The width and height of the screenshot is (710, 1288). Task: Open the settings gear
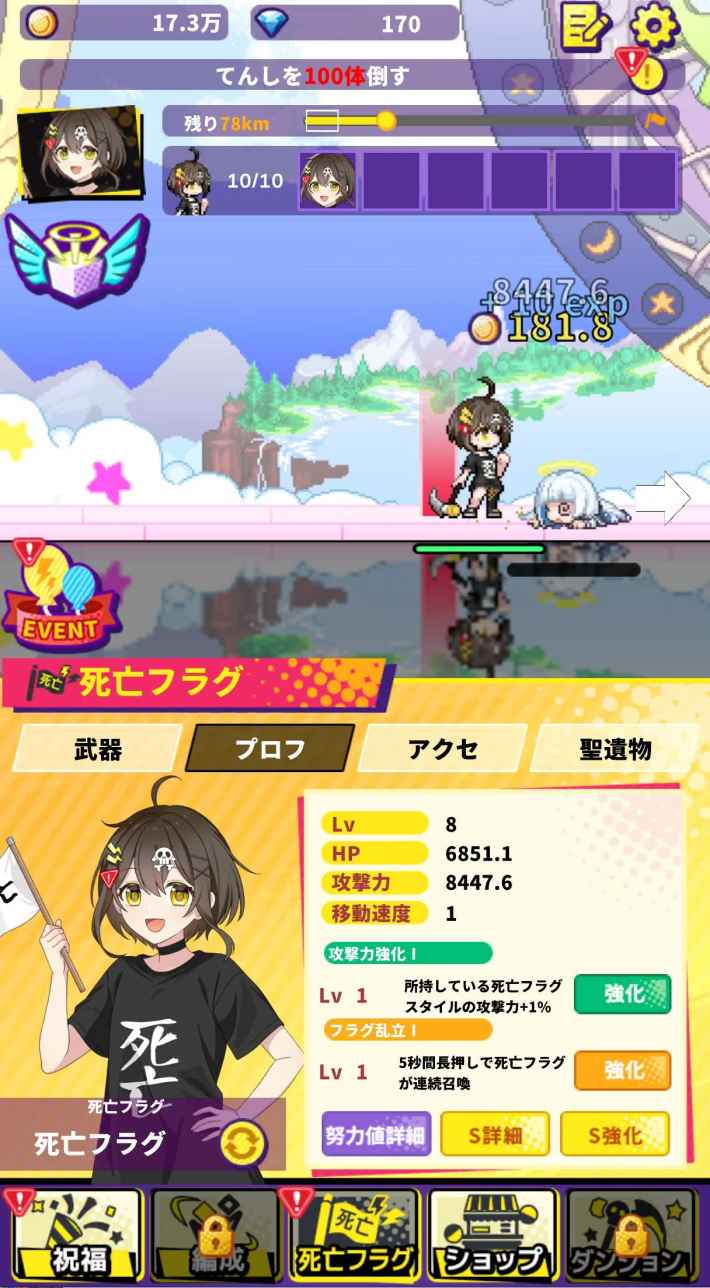[657, 24]
